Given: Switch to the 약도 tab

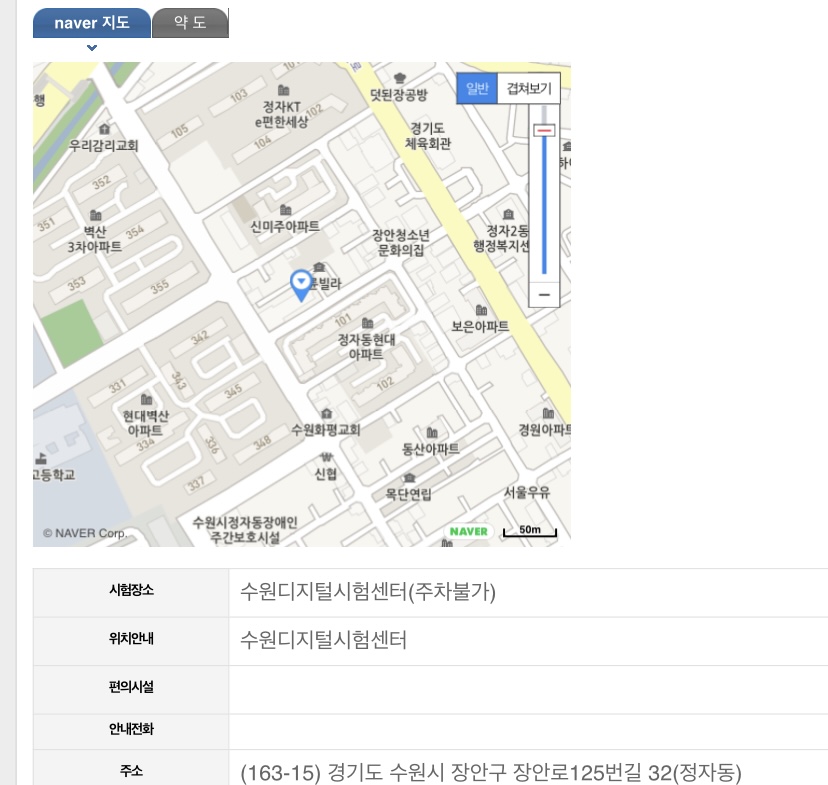Looking at the screenshot, I should pos(190,23).
